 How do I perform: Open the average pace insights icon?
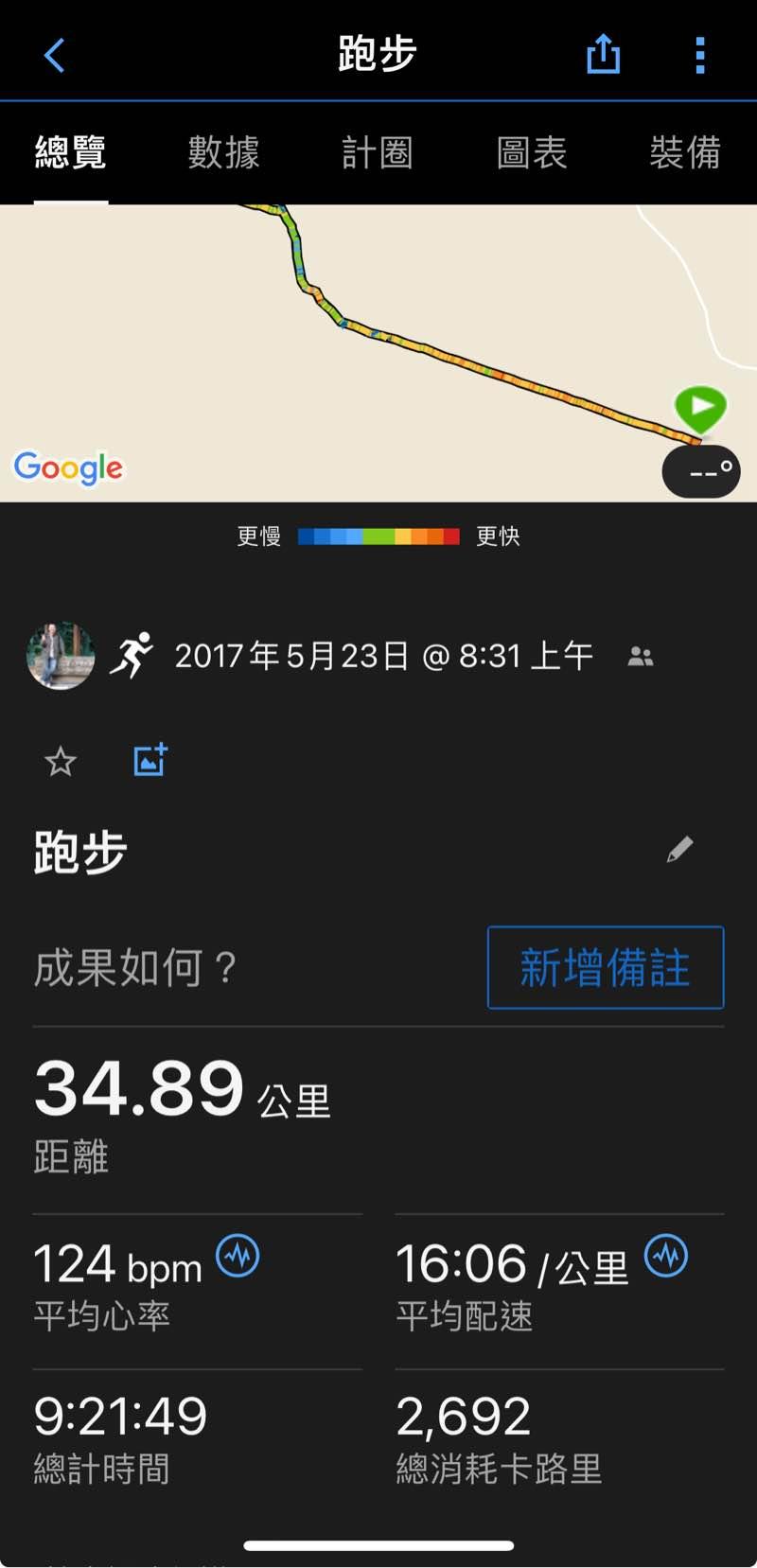pos(666,1257)
